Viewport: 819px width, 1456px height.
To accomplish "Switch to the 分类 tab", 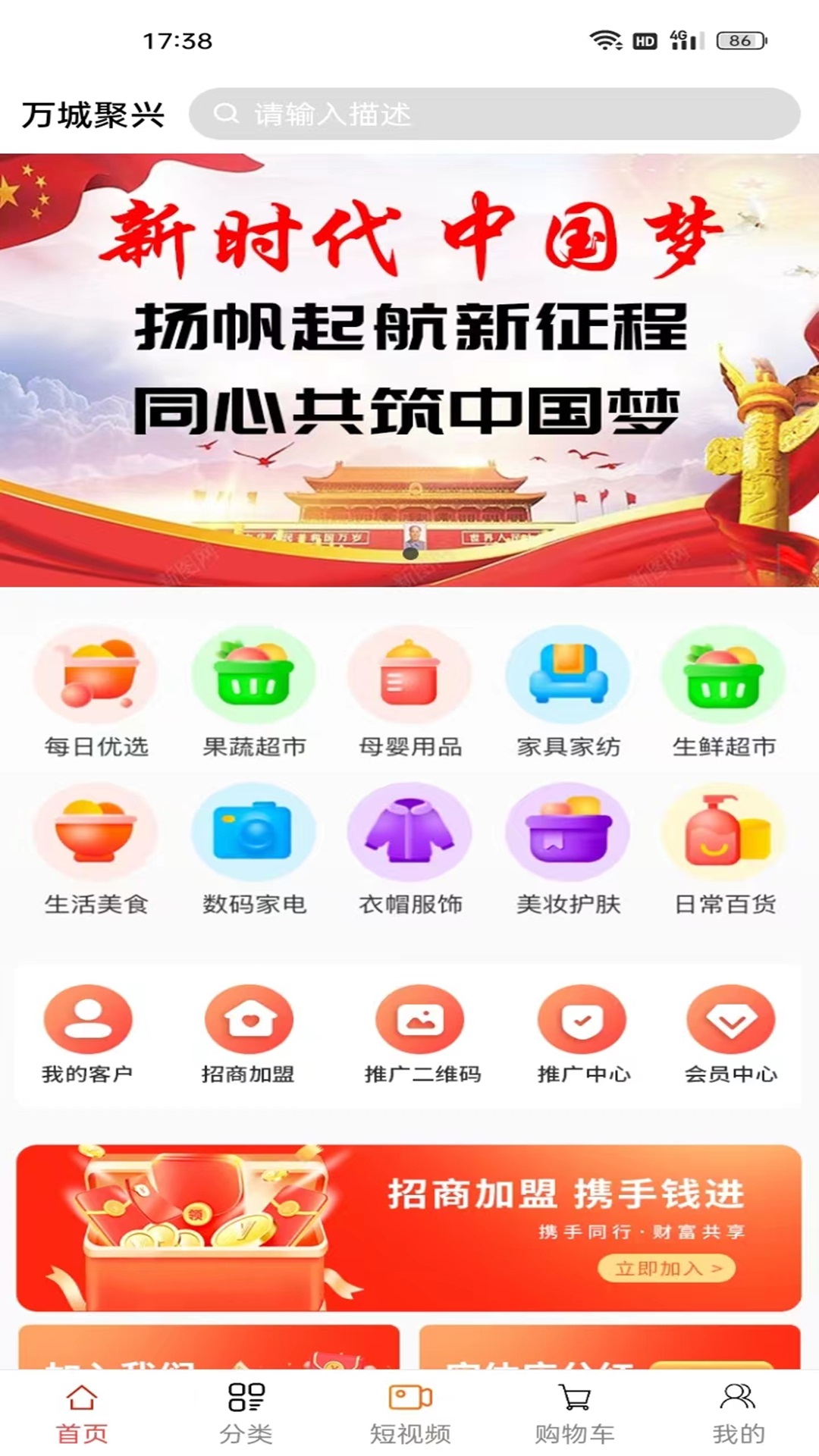I will click(x=246, y=1414).
